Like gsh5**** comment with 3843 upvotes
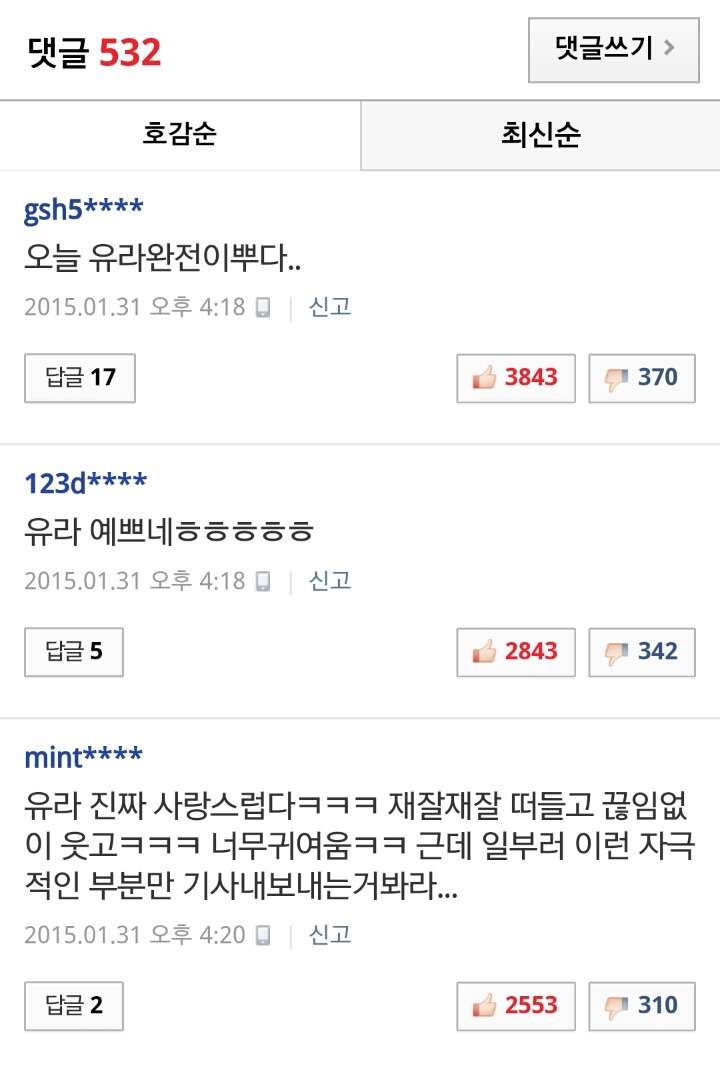 click(x=516, y=377)
